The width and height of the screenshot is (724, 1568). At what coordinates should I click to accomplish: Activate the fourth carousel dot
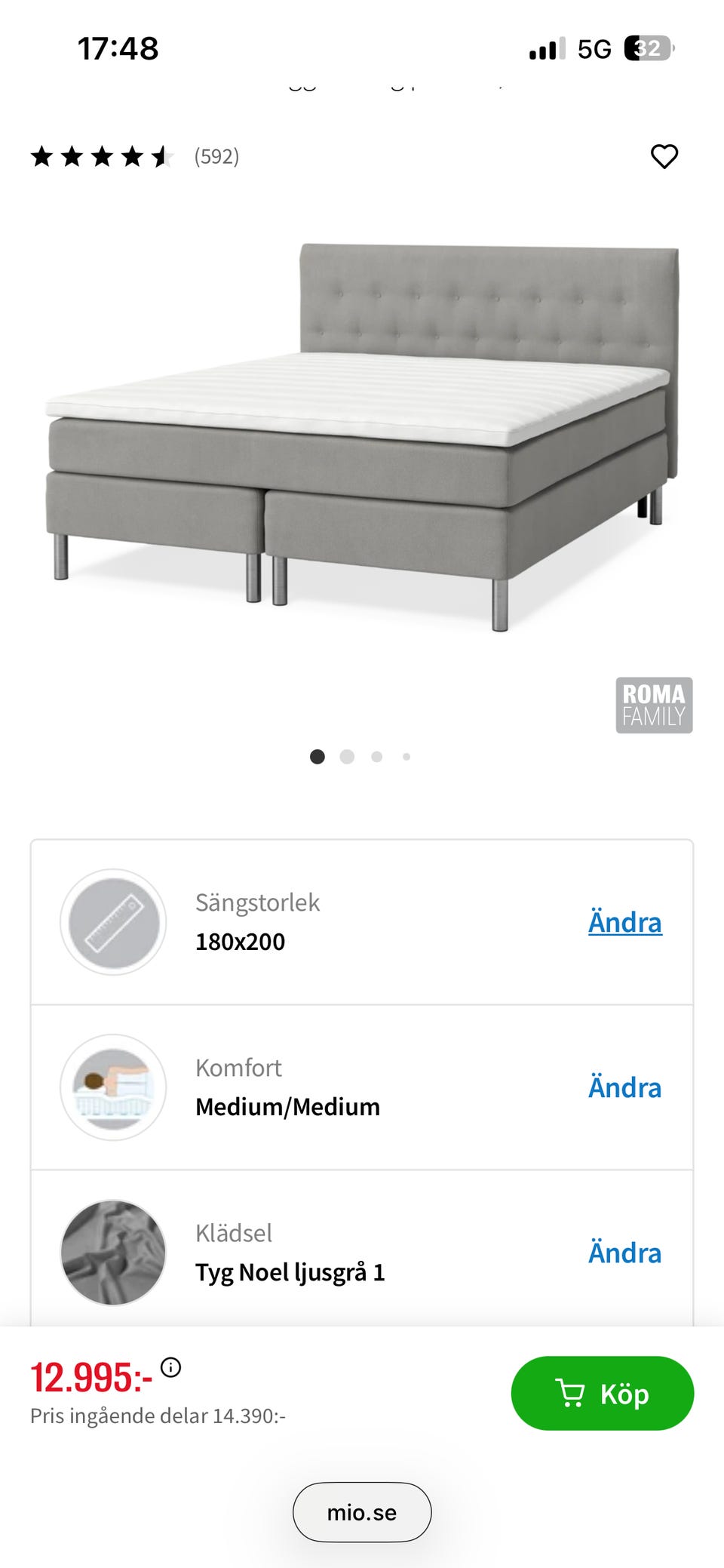(x=406, y=756)
